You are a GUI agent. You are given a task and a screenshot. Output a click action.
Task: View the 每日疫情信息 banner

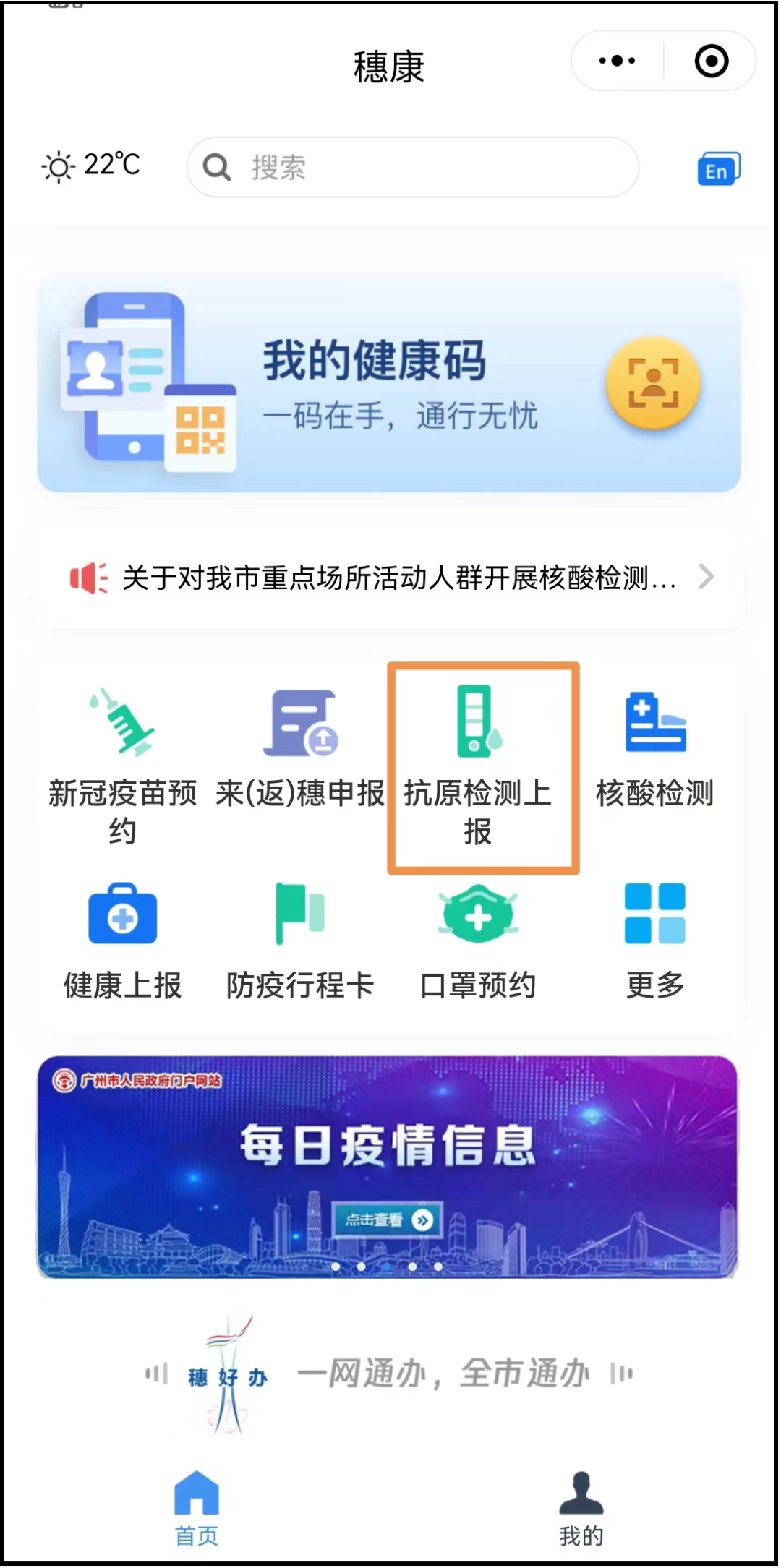[388, 1166]
